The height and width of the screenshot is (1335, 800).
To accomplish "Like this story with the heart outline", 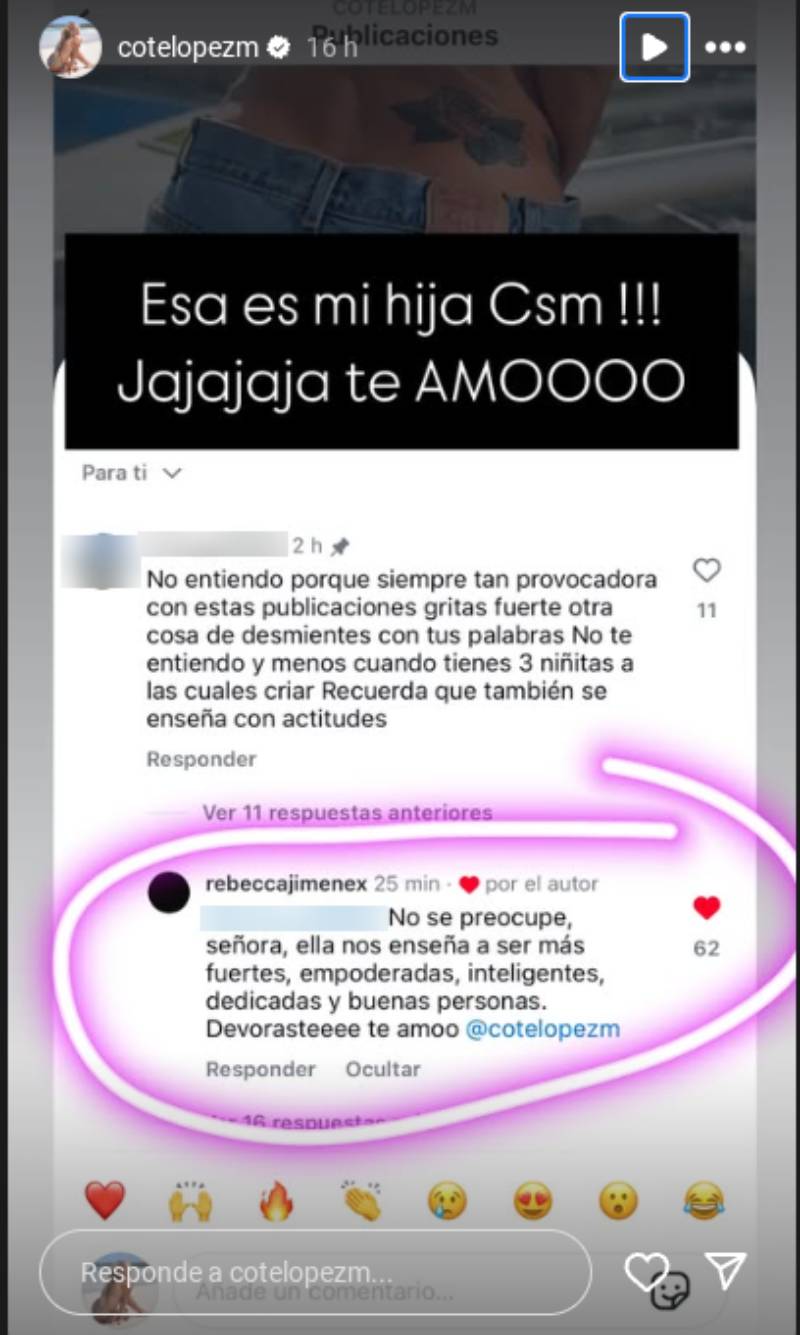I will click(644, 1271).
